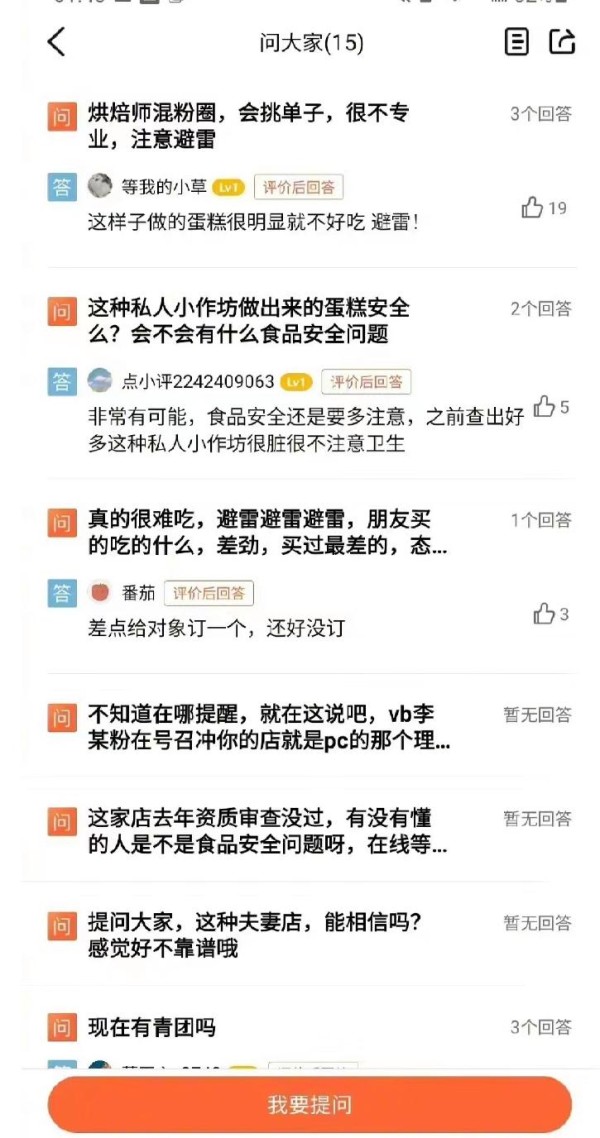Open the 夫妻店 能相信吗 question

[255, 935]
